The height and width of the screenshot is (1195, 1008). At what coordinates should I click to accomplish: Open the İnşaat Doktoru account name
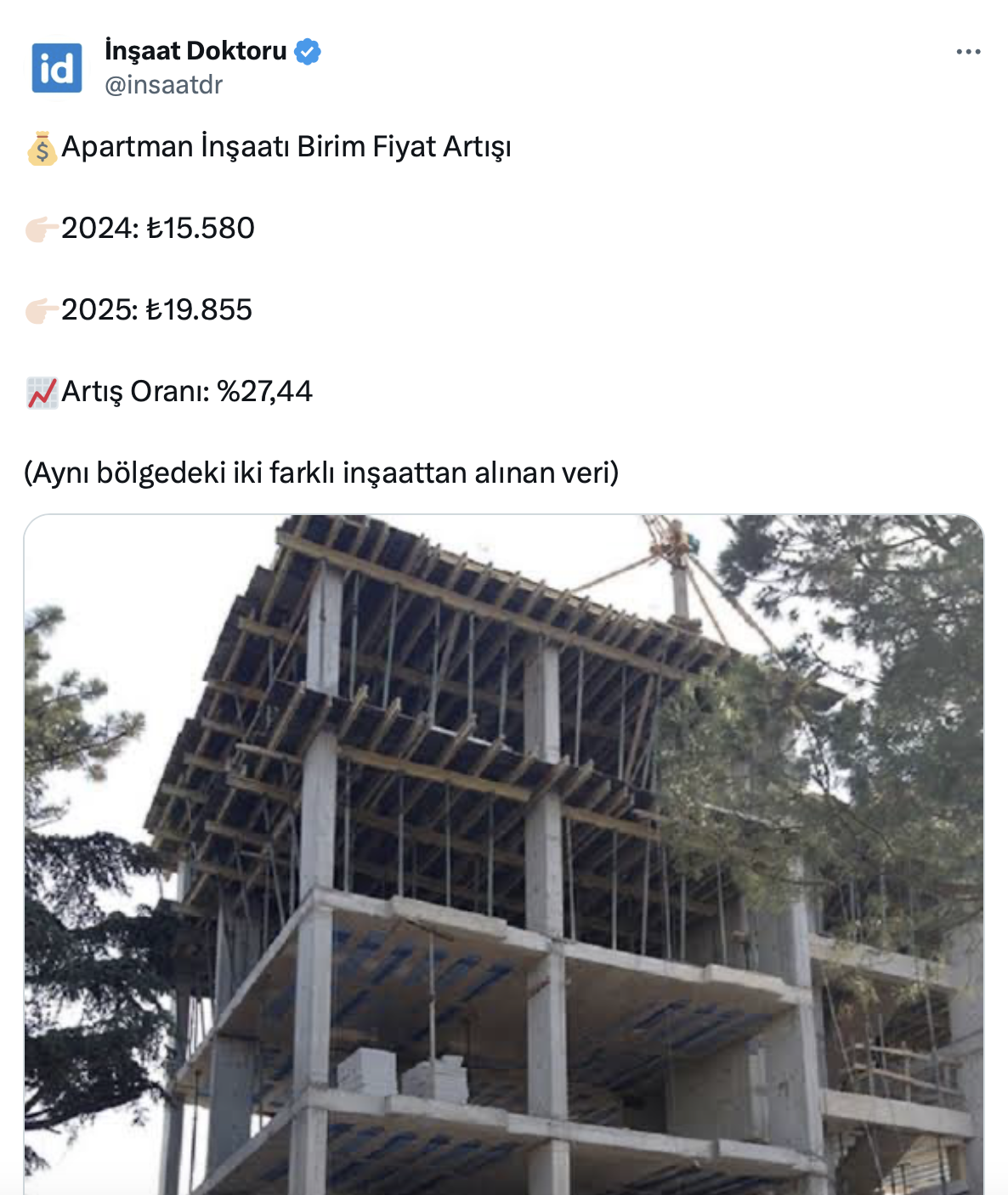(195, 51)
